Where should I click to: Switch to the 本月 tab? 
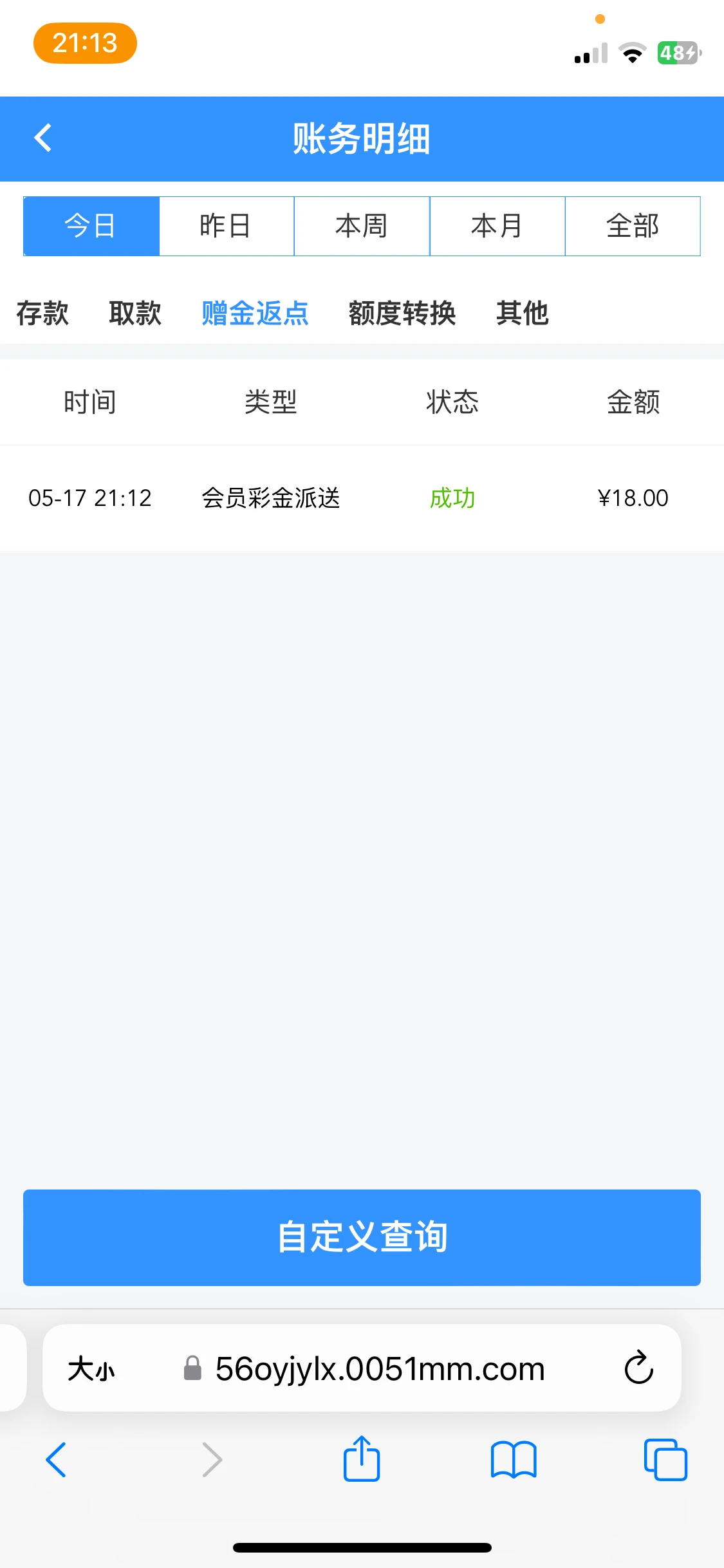(x=497, y=225)
